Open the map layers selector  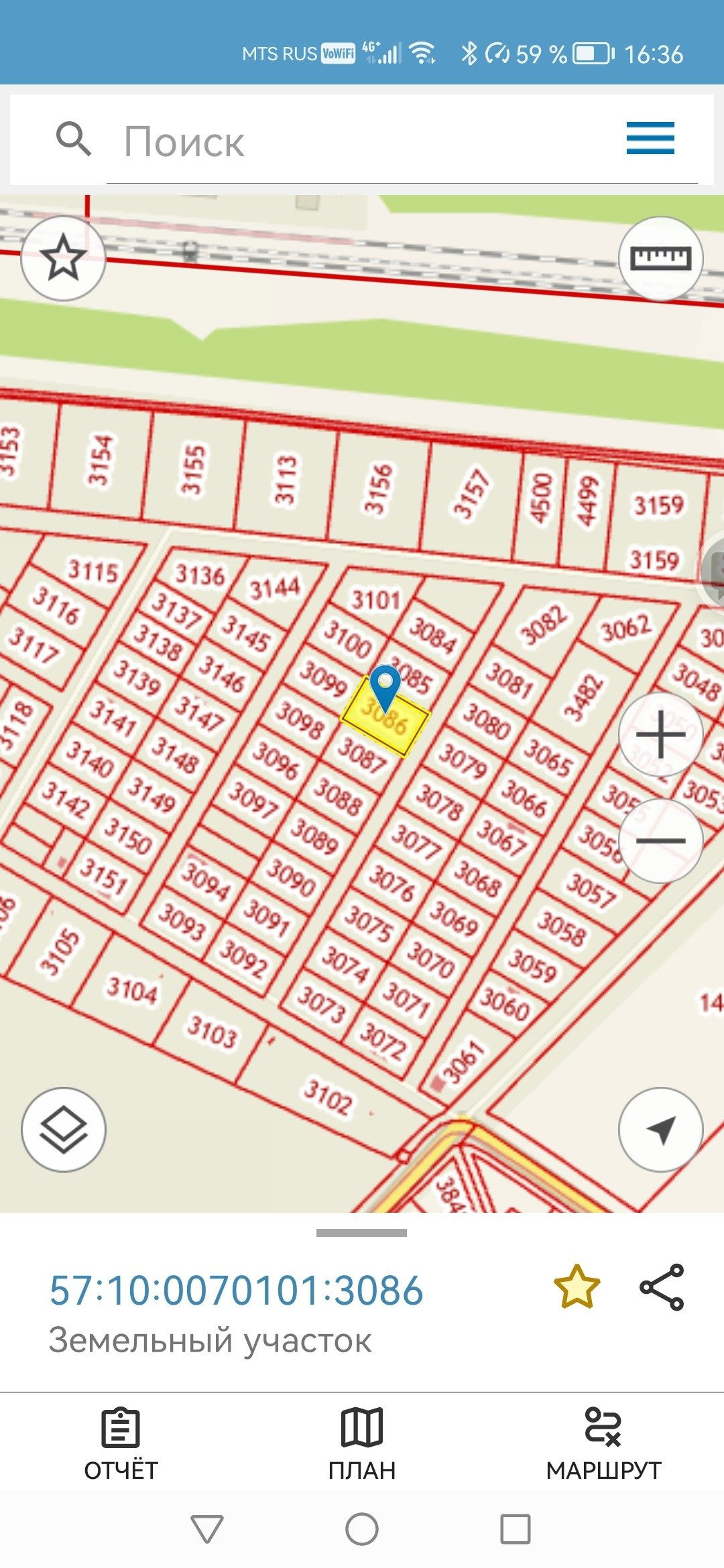click(x=64, y=1130)
